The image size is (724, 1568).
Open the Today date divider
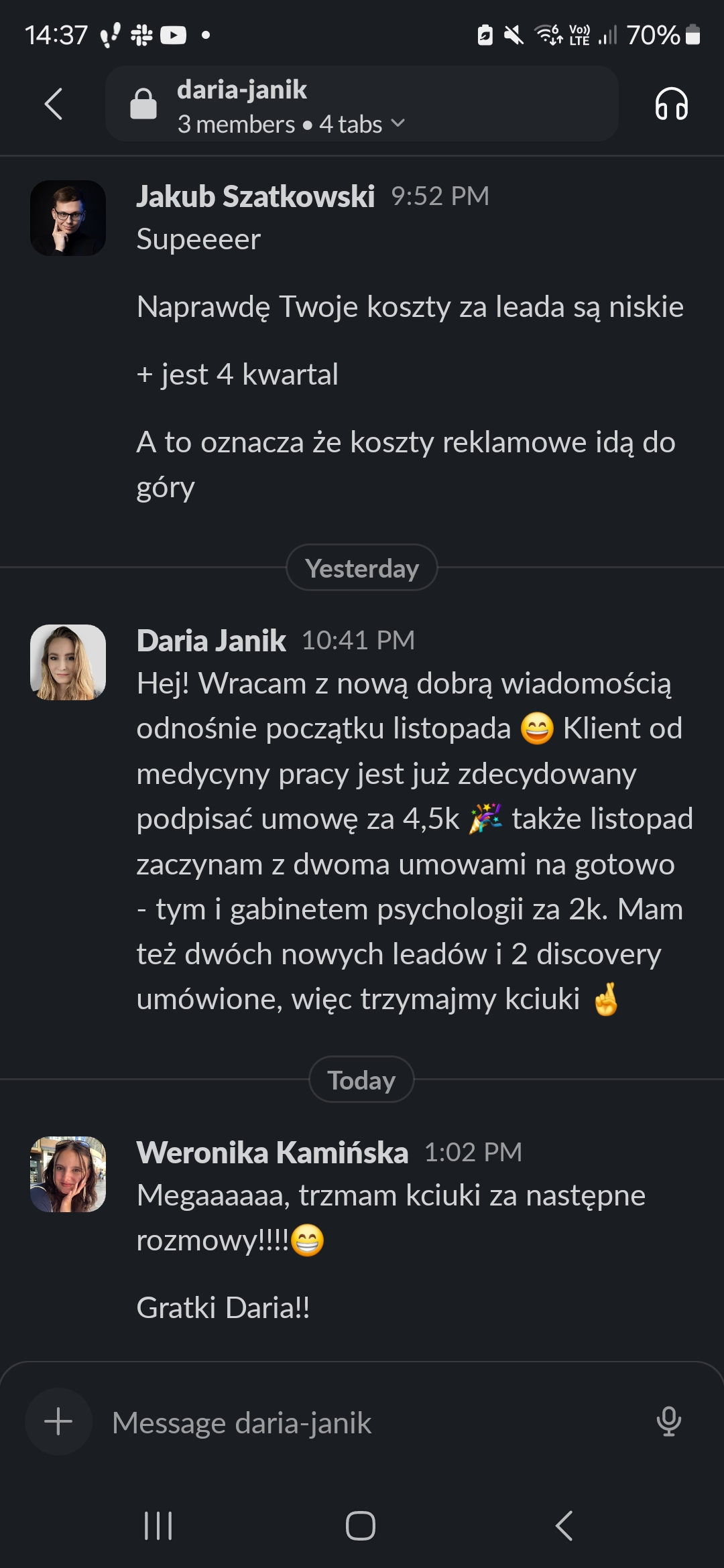point(361,1080)
